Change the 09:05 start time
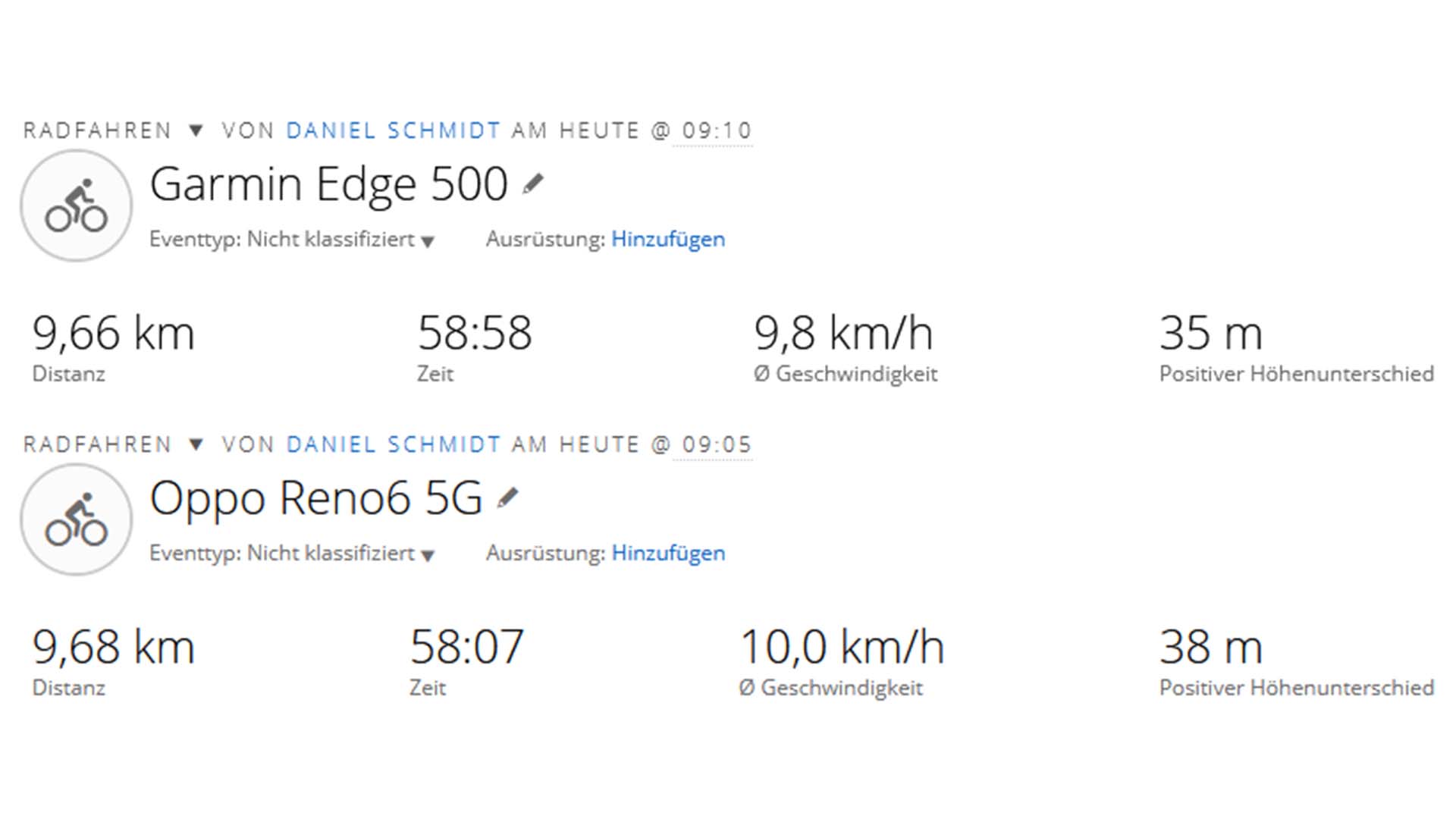The height and width of the screenshot is (819, 1456). (716, 444)
